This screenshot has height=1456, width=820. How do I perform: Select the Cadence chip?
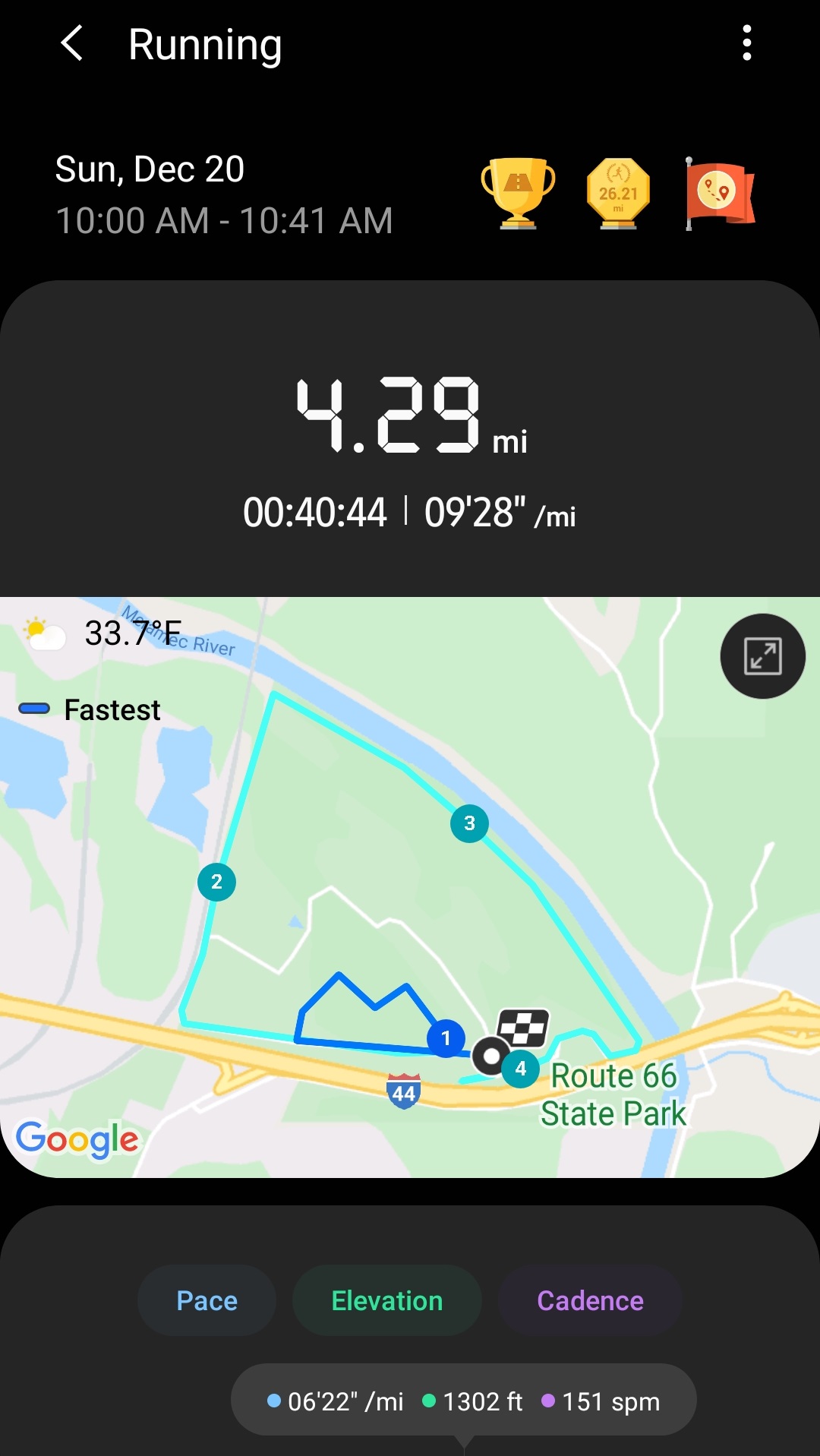coord(590,1300)
